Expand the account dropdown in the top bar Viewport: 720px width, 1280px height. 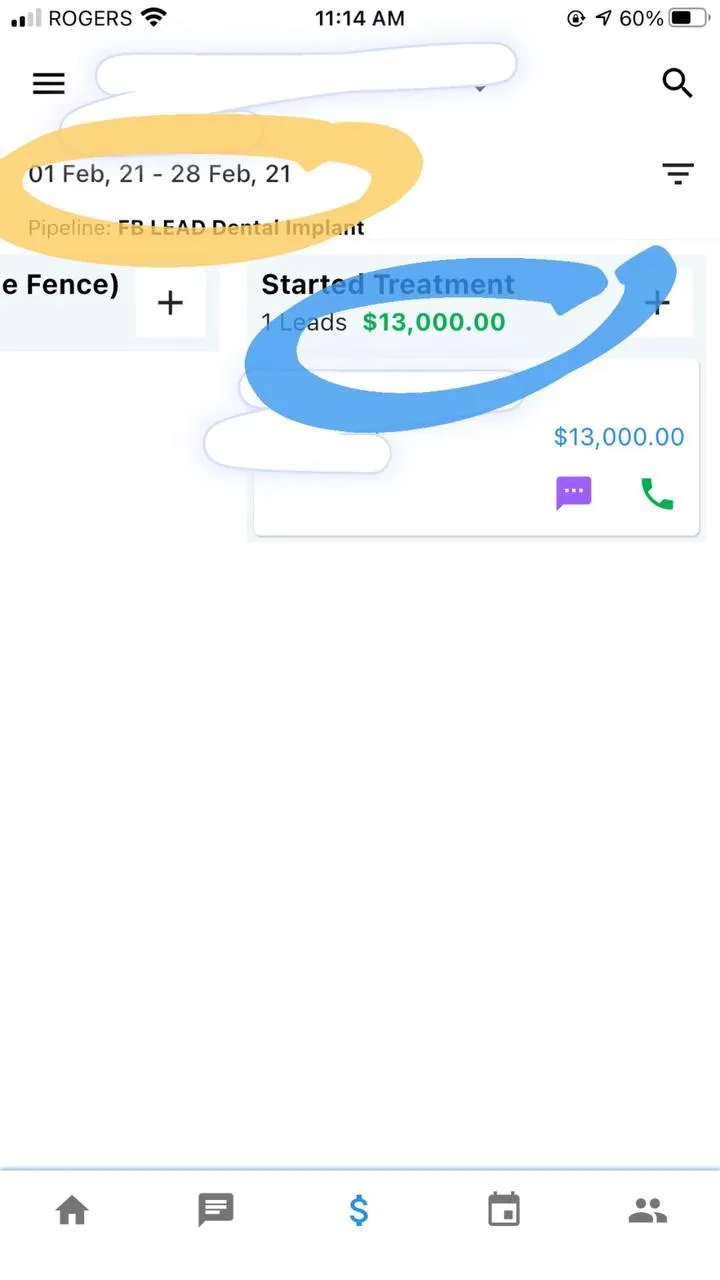[x=480, y=89]
